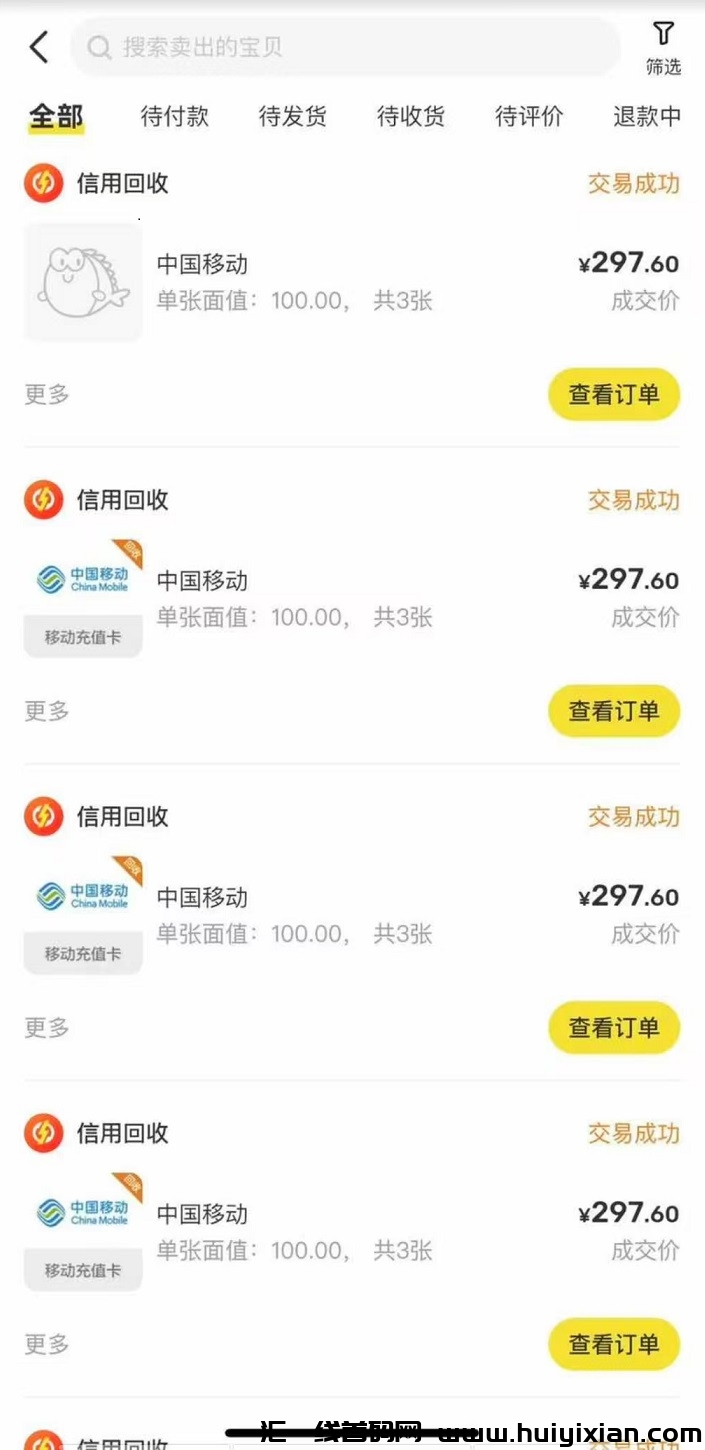Open the 筛选 filter options
The image size is (705, 1450).
(663, 48)
